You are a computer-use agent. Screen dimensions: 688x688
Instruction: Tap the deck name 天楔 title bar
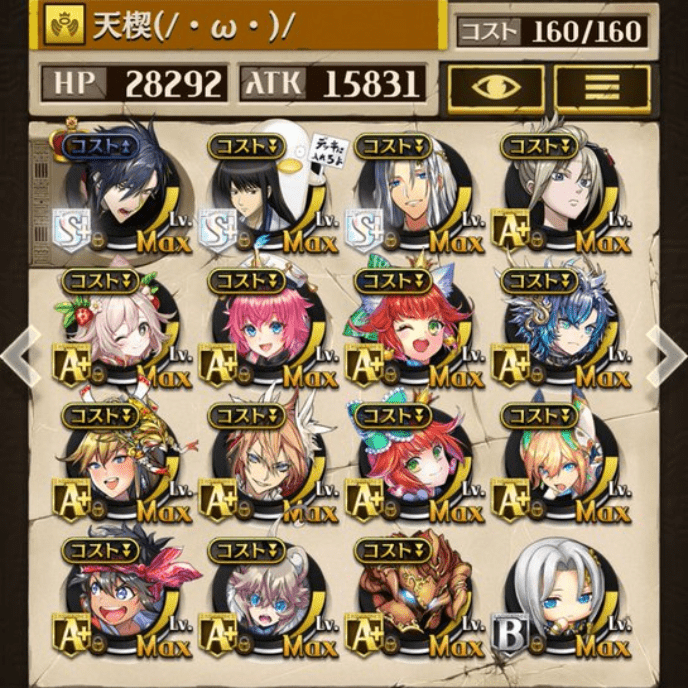(x=225, y=24)
